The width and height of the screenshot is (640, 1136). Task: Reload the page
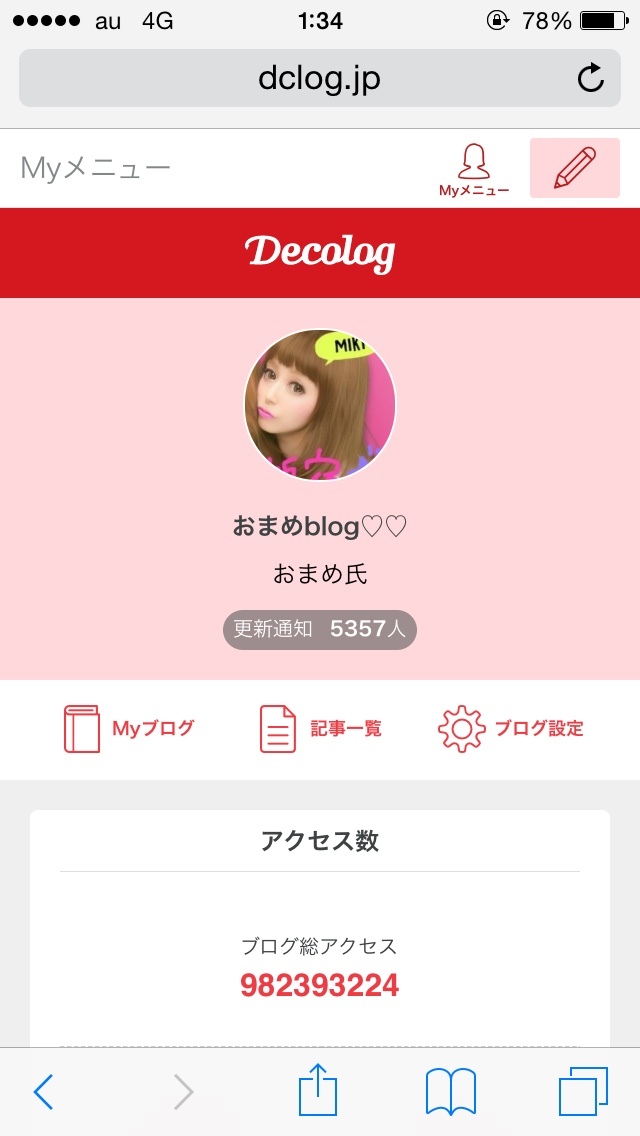pos(591,78)
